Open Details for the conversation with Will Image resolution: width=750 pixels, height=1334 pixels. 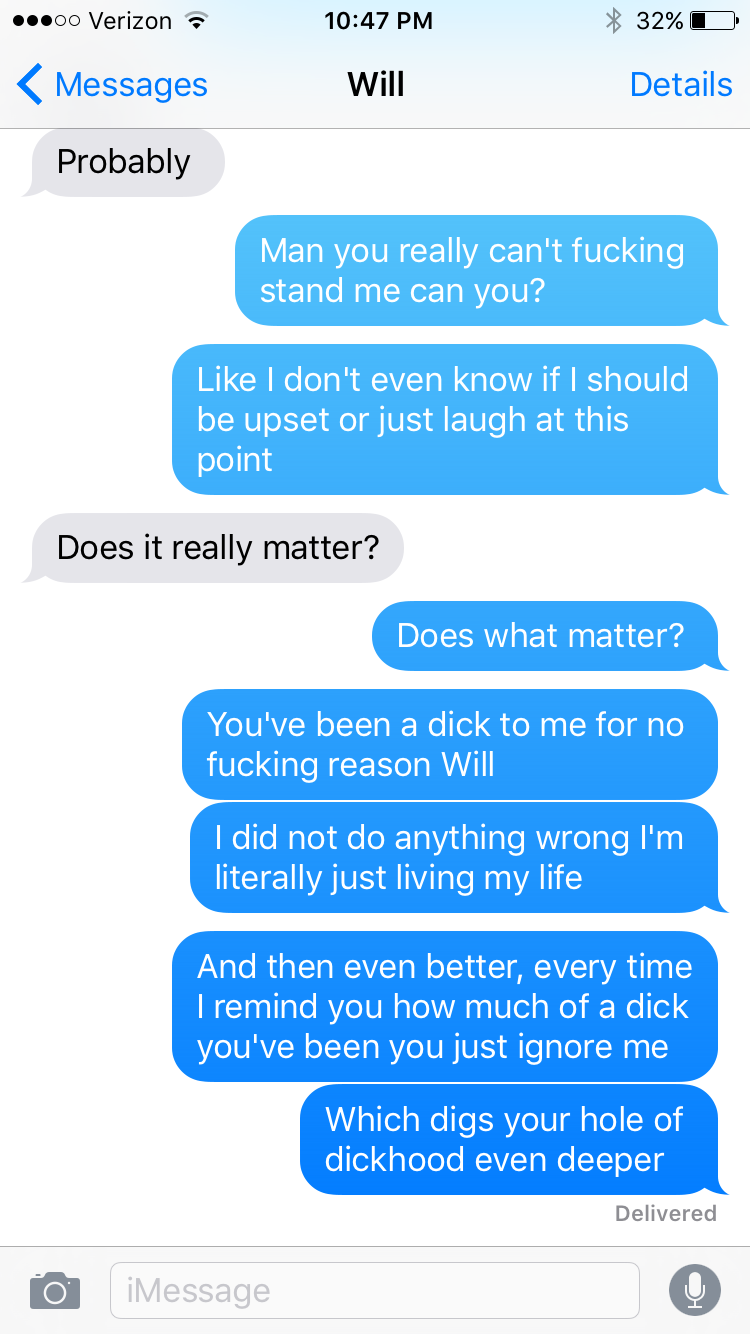click(680, 85)
